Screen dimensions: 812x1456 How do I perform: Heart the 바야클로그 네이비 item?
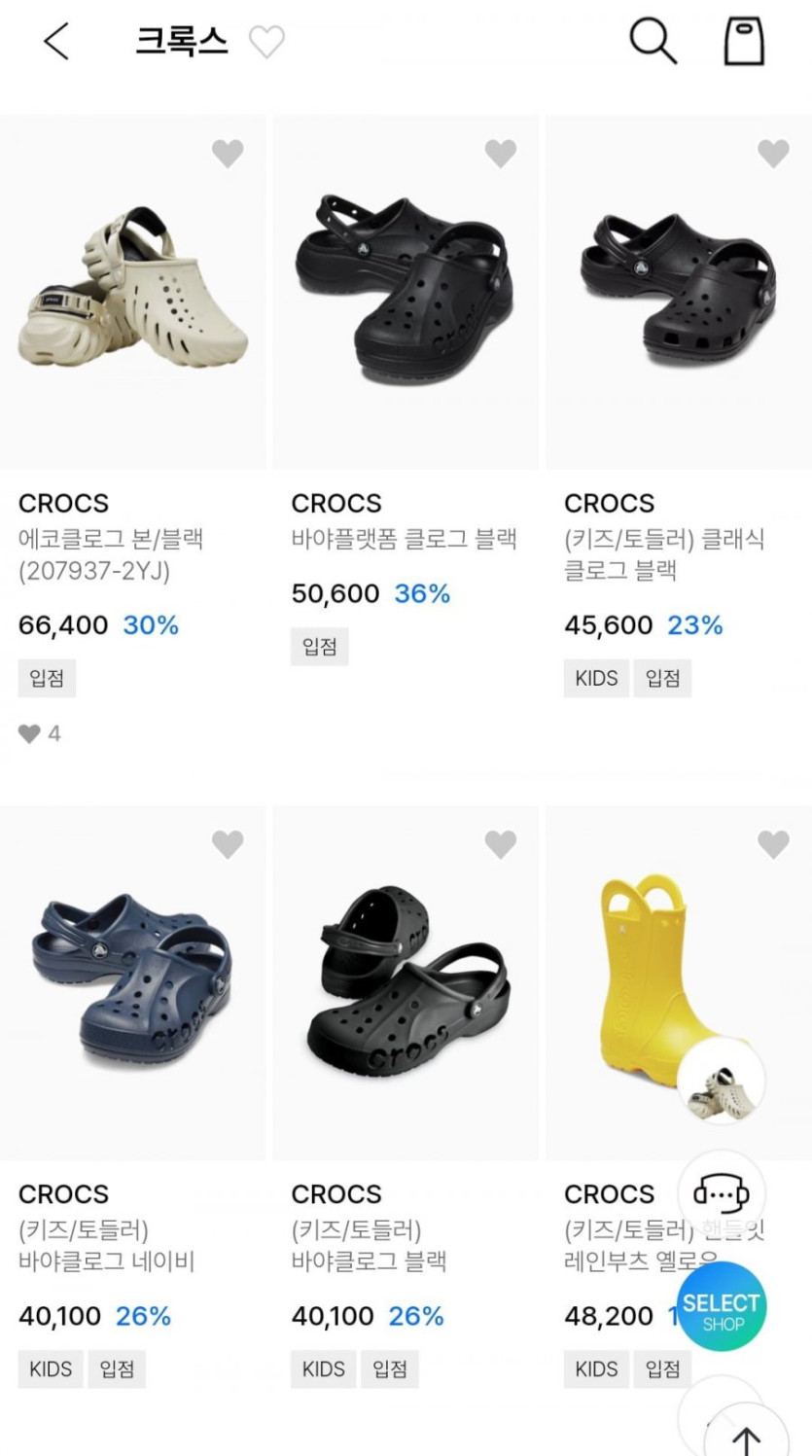(x=228, y=844)
